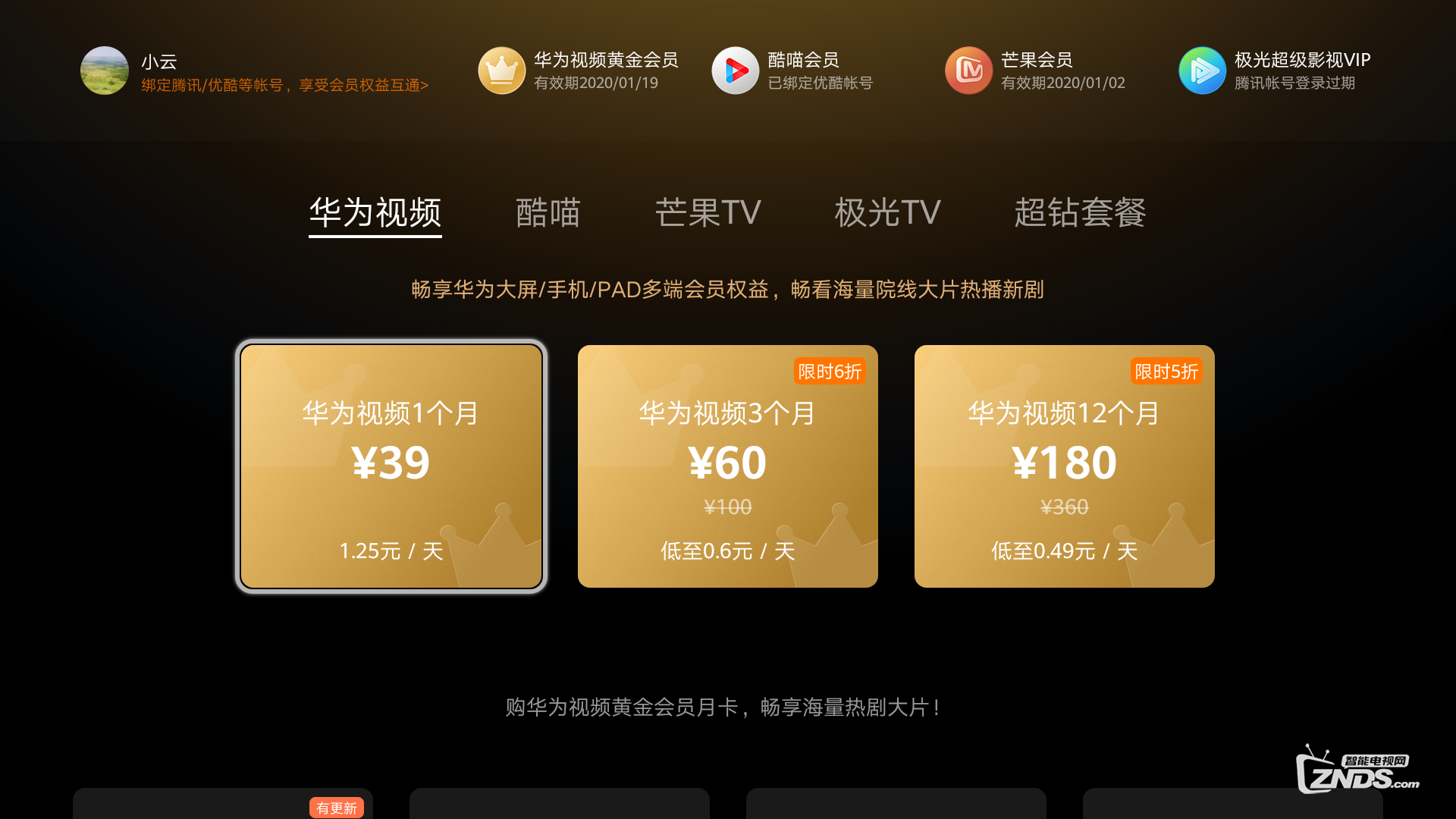Open 华为视频黄金会员 membership status
Screen dimensions: 1456x819
pyautogui.click(x=579, y=71)
